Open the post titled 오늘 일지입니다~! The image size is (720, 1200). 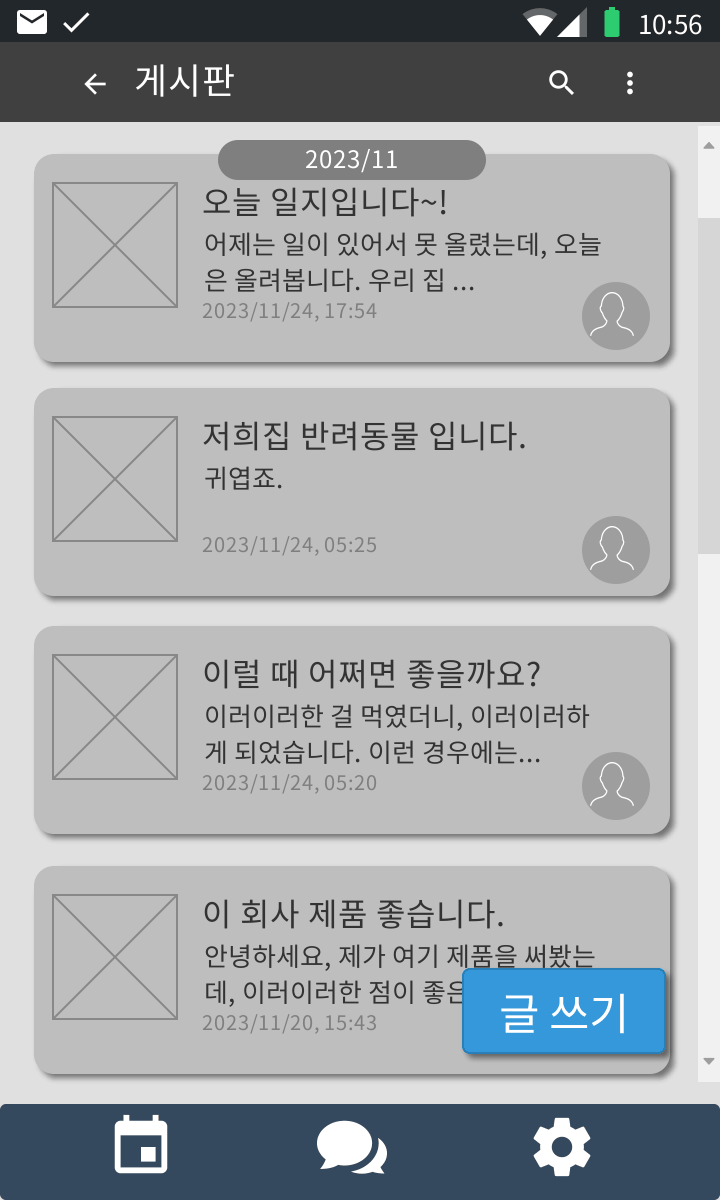tap(352, 258)
